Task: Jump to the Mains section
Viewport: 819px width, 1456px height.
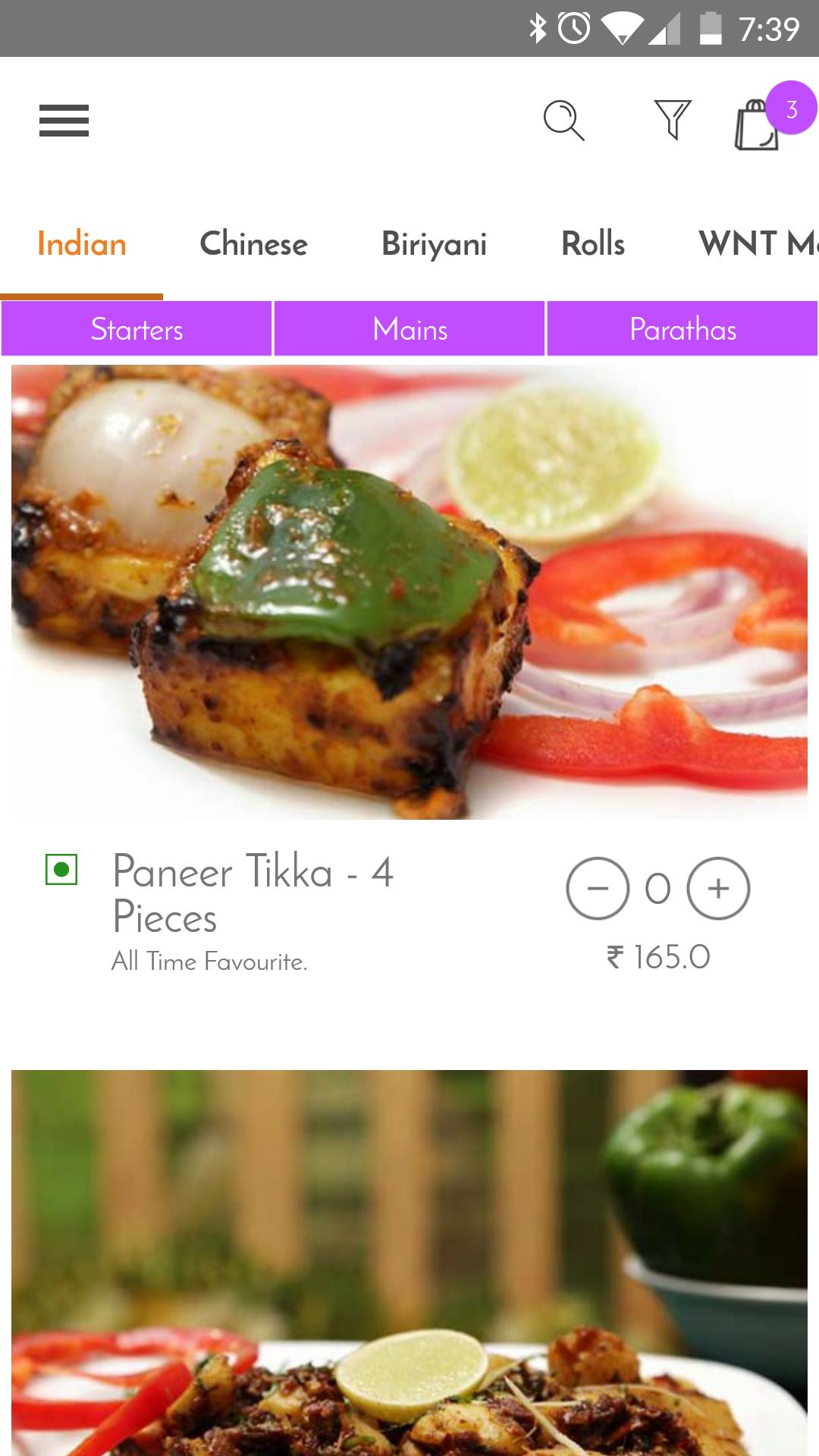Action: click(409, 329)
